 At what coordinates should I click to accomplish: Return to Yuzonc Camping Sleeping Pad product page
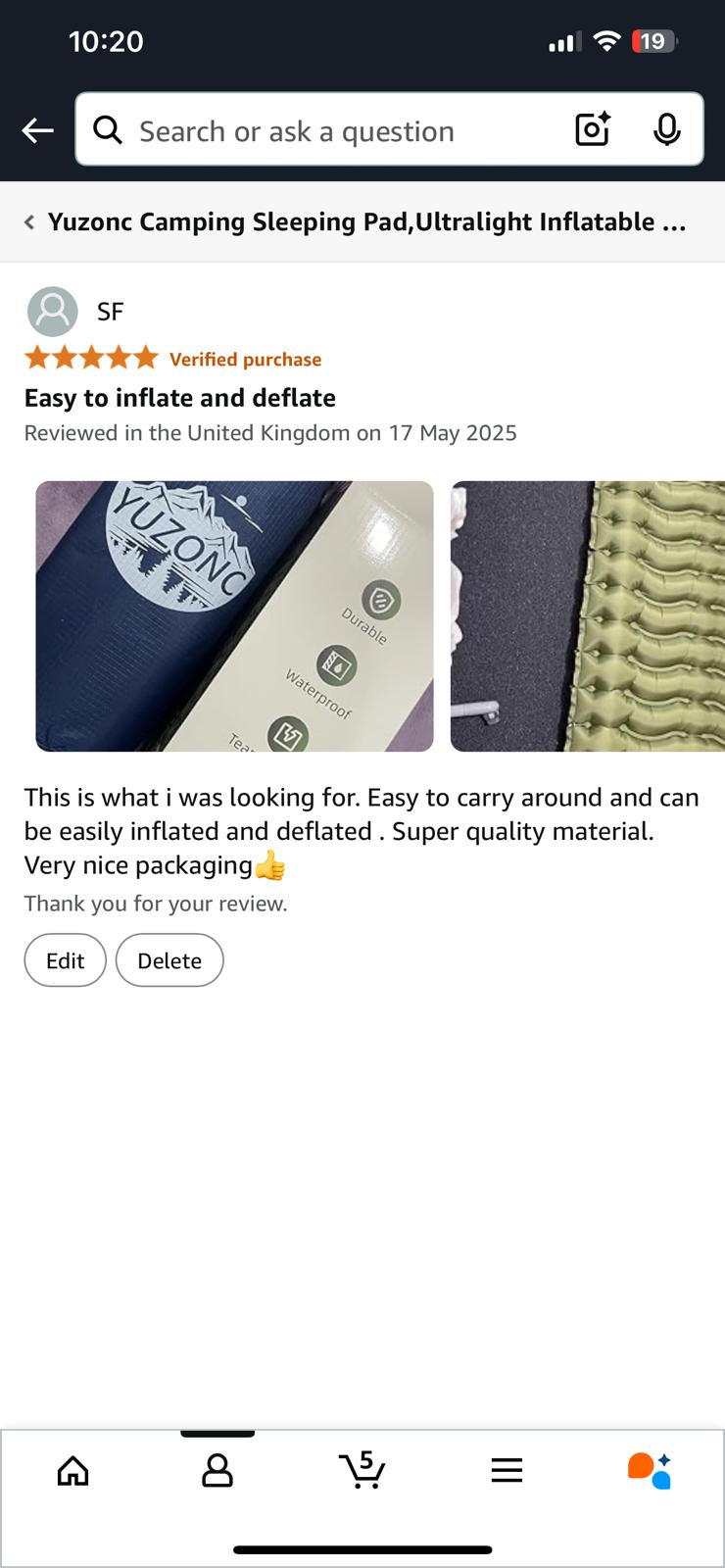click(356, 222)
